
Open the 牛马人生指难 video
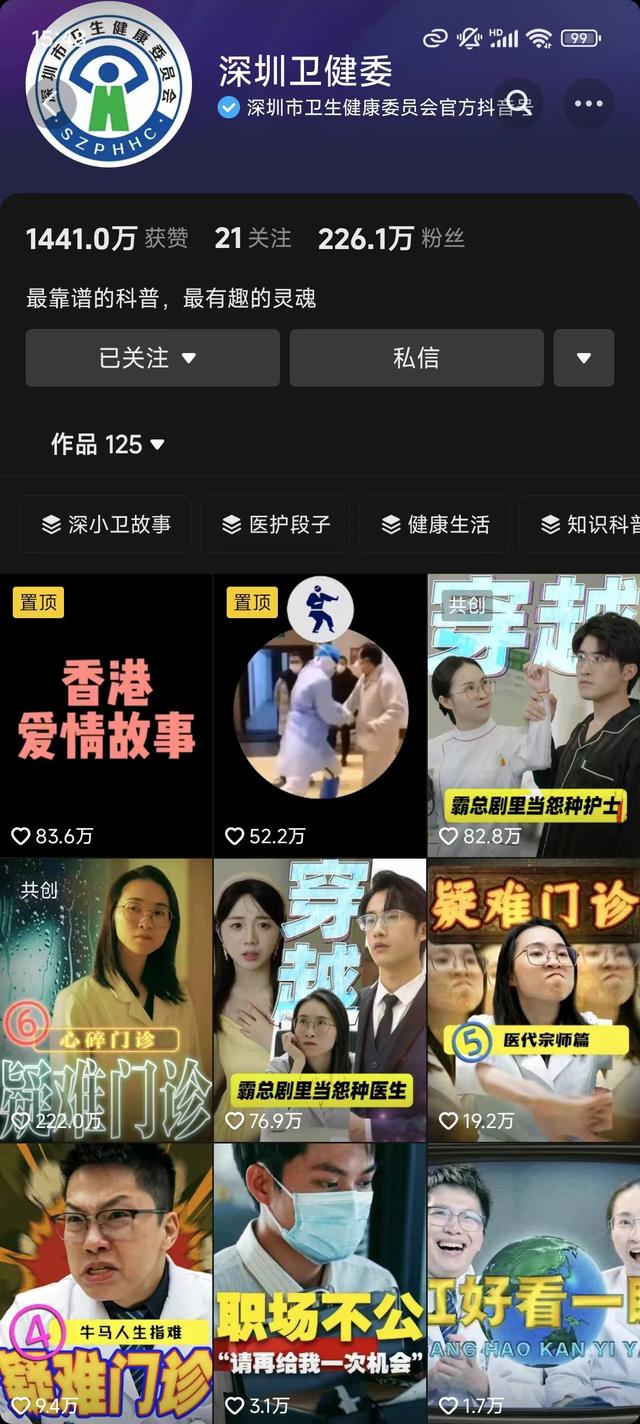coord(106,1285)
